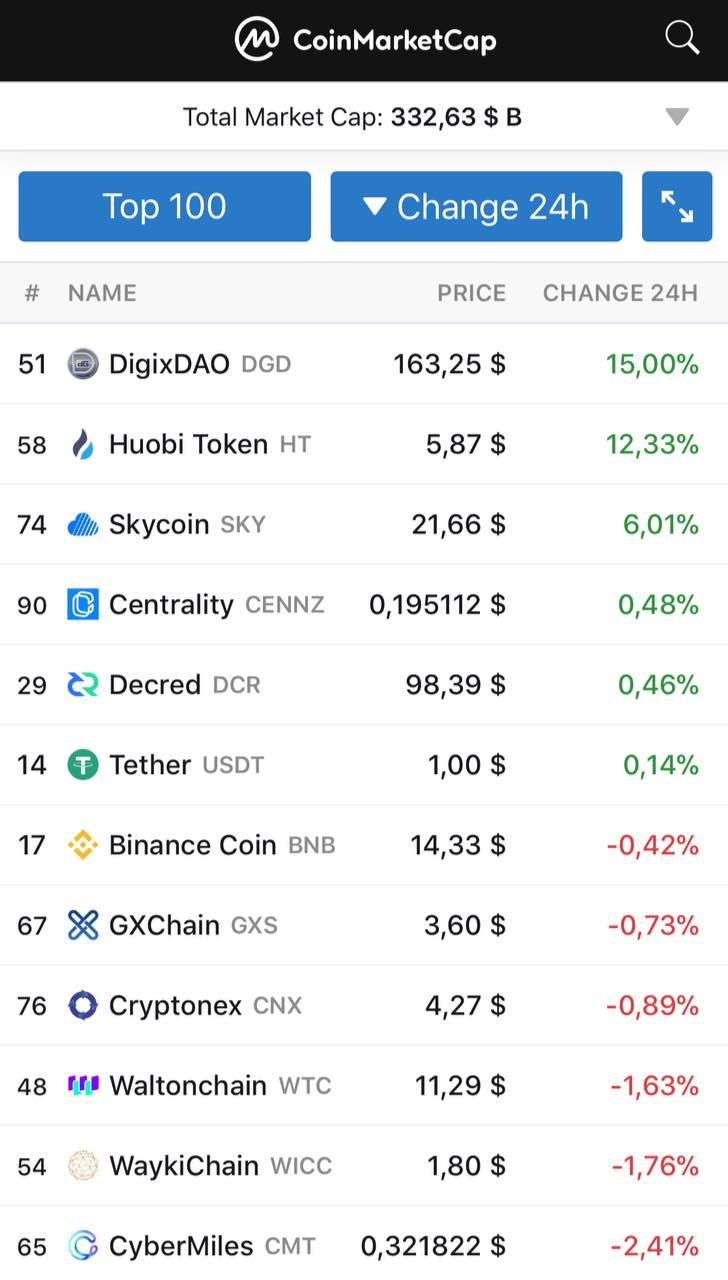Expand the table to full screen
728x1280 pixels.
tap(677, 206)
